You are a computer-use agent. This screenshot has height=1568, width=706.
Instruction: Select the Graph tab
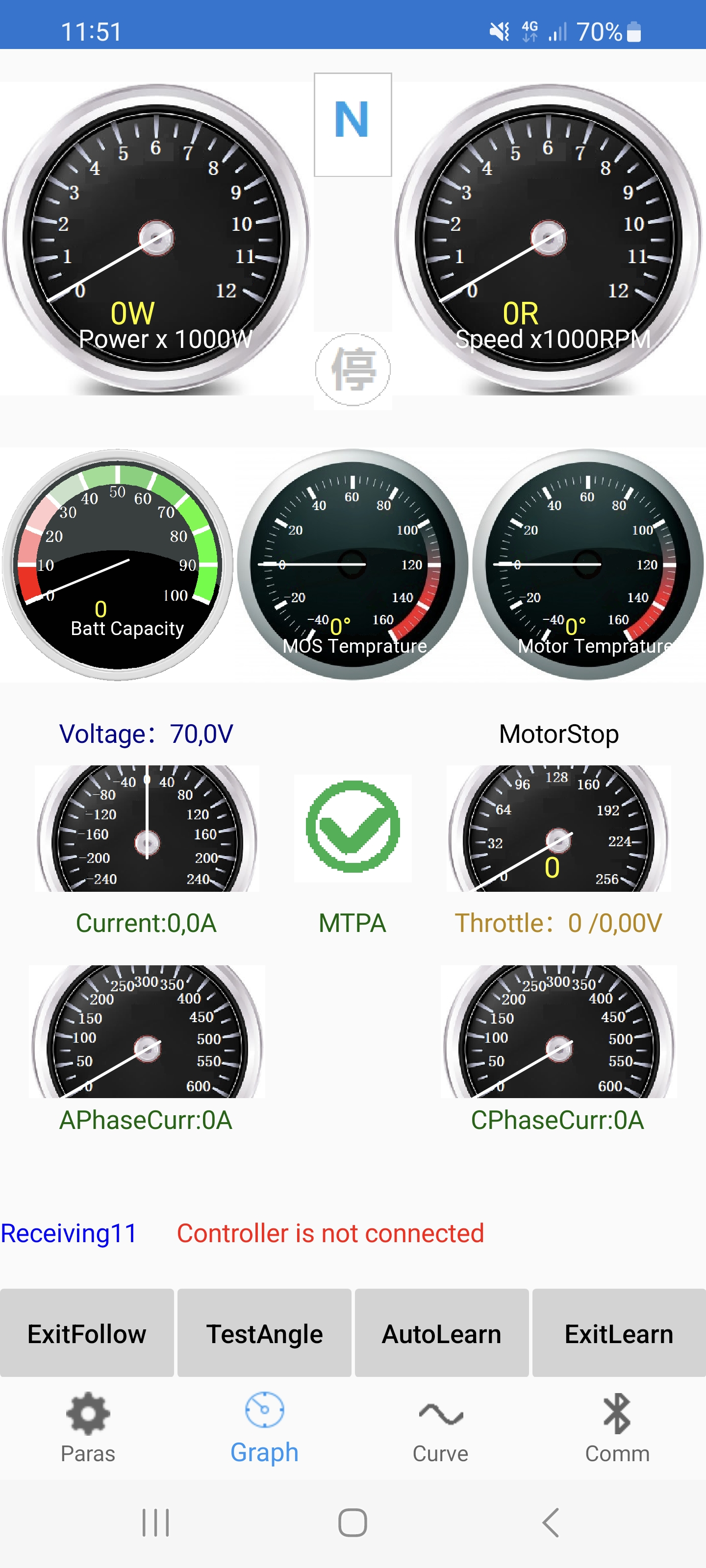(x=264, y=1427)
